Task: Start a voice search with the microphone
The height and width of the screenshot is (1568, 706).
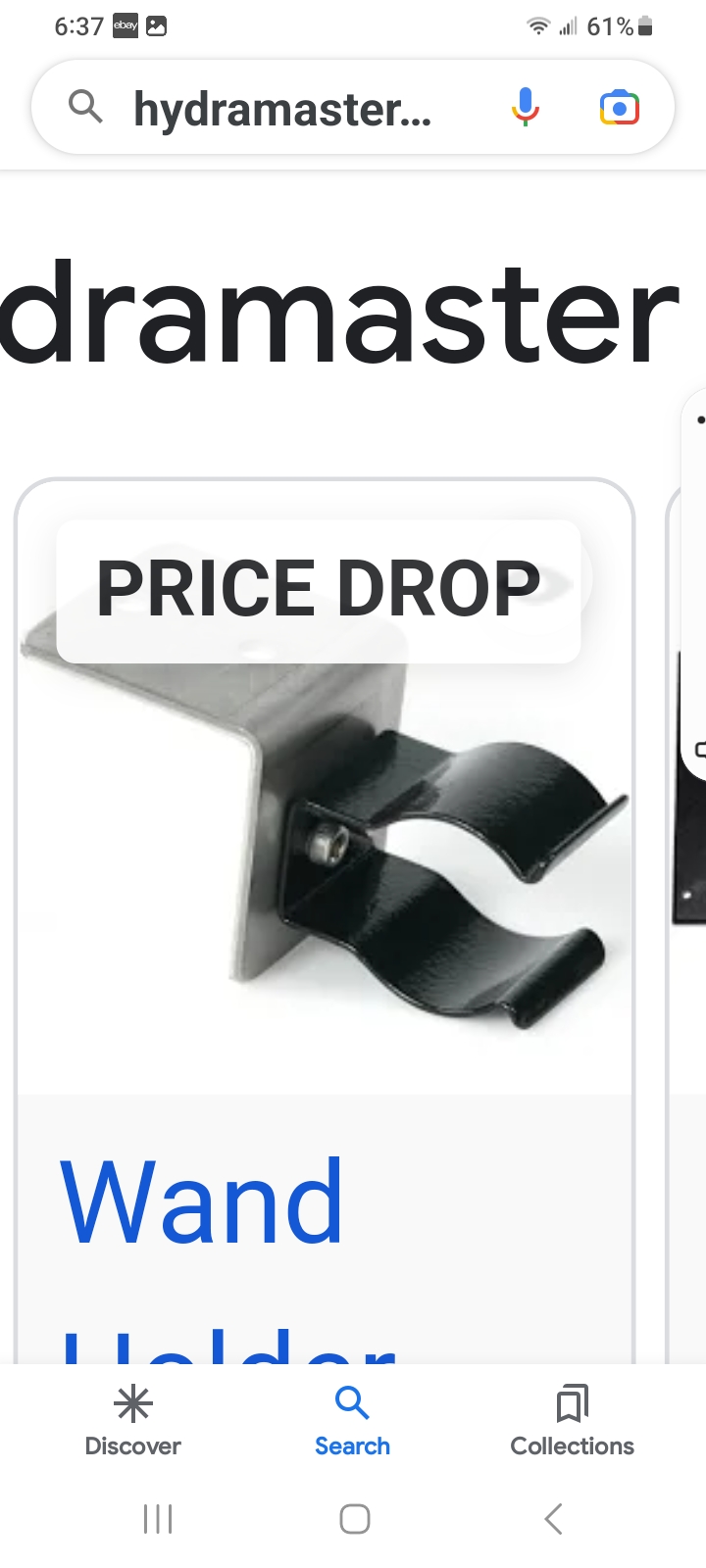Action: point(526,107)
